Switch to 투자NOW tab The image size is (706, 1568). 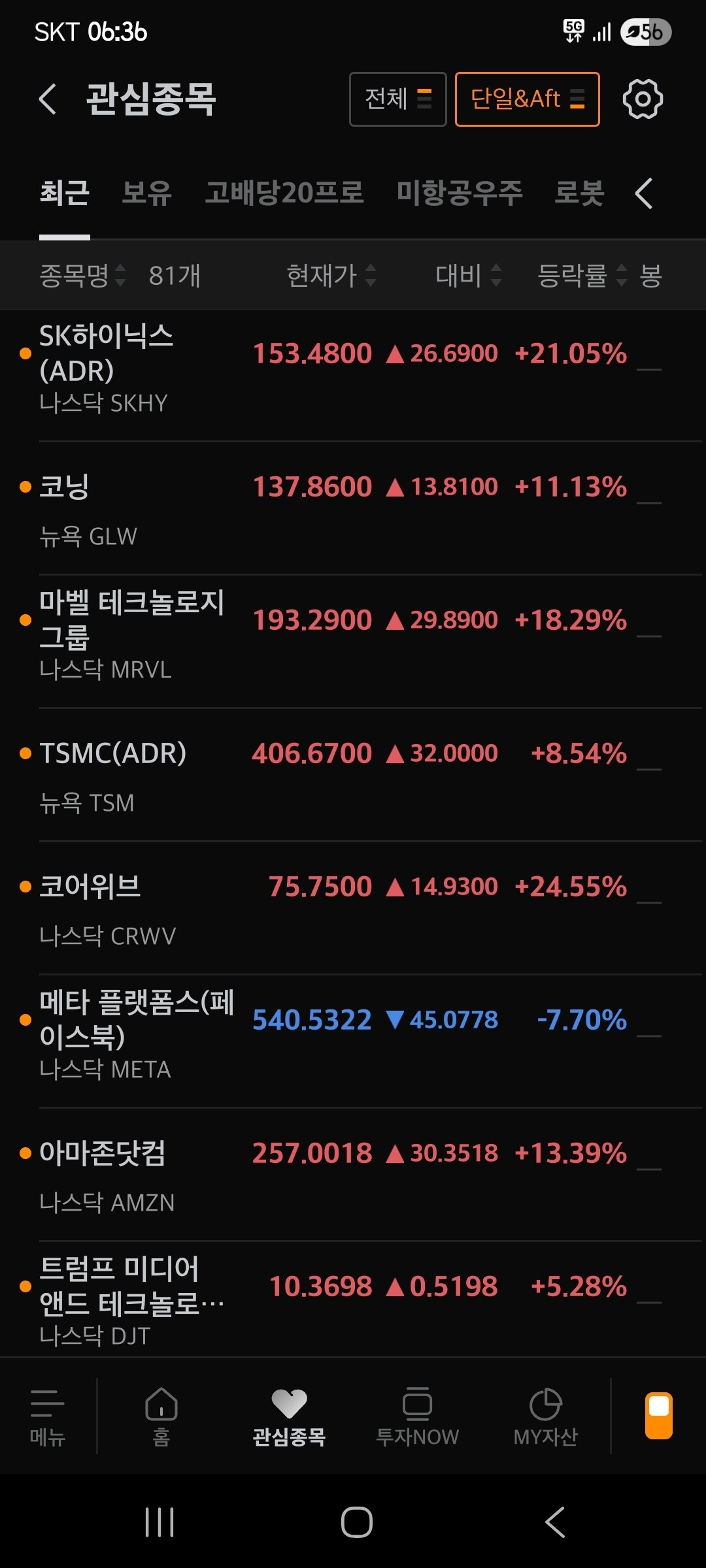pyautogui.click(x=417, y=1416)
